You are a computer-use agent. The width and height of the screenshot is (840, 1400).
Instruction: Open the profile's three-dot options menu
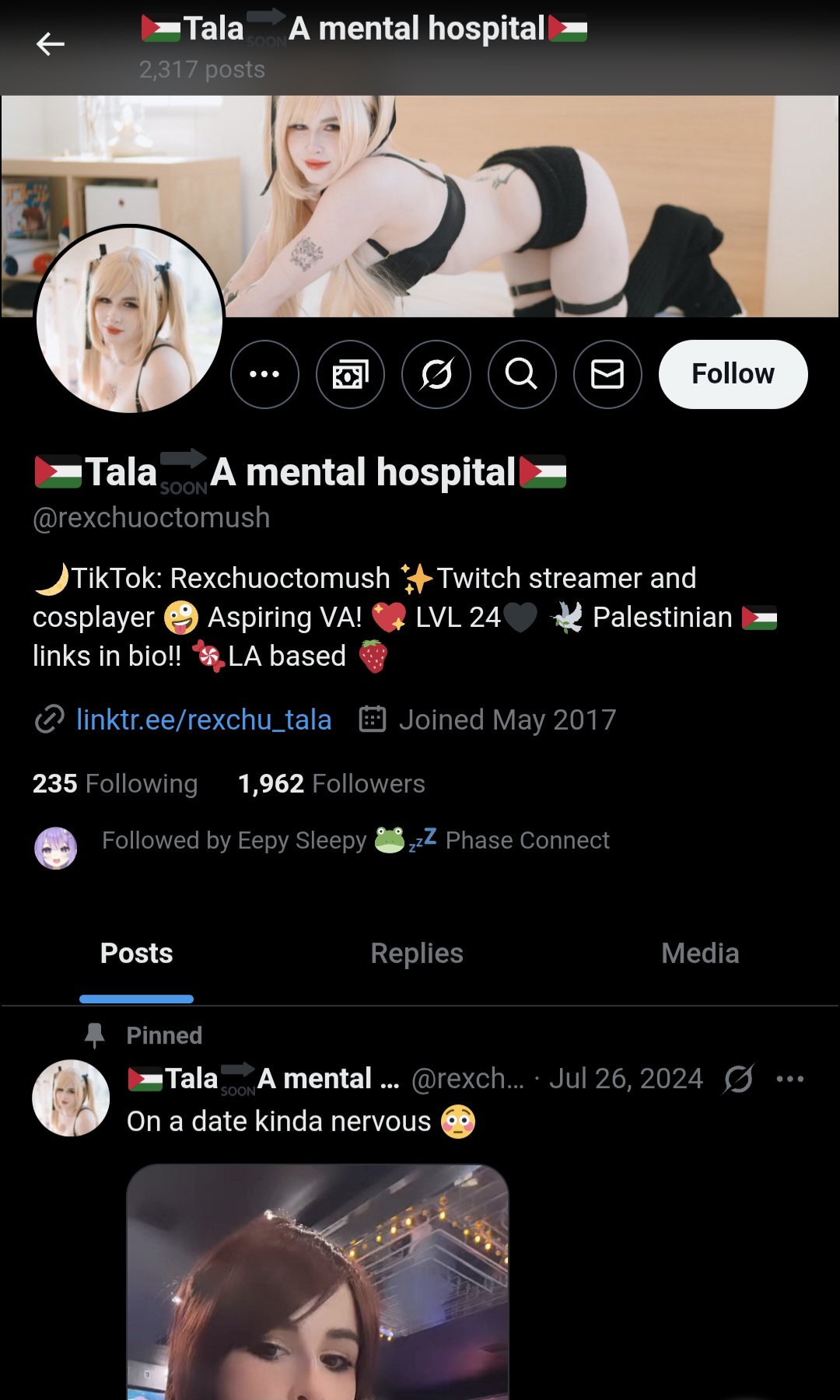[264, 374]
